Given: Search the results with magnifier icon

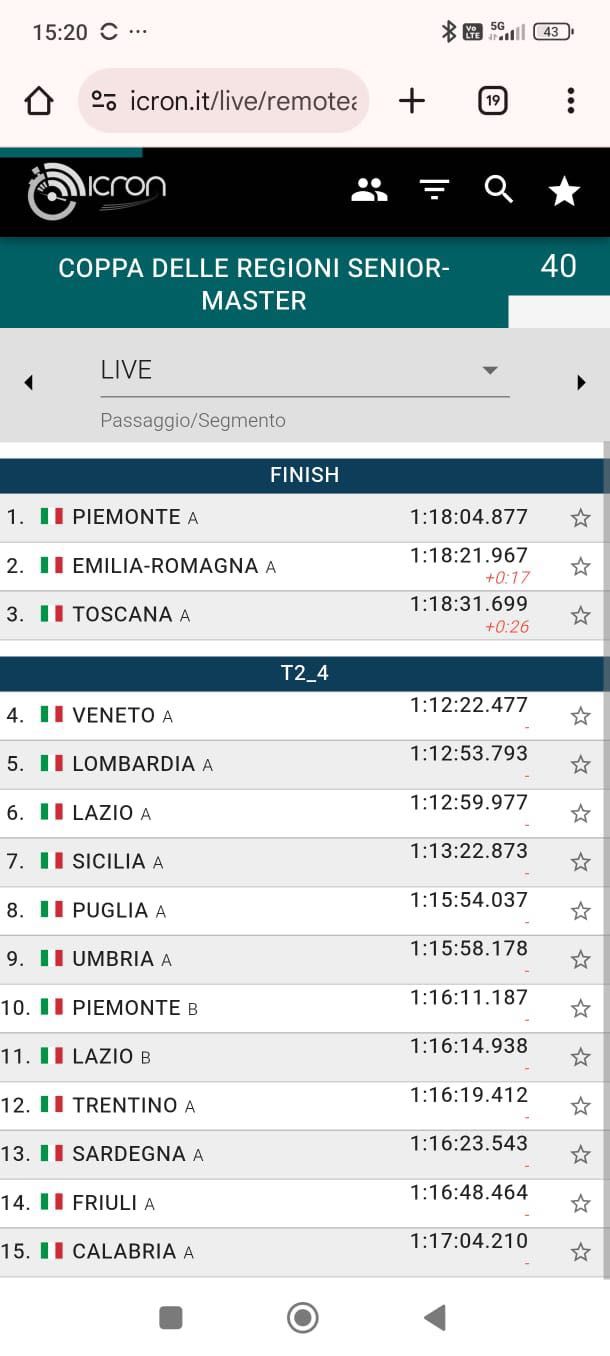Looking at the screenshot, I should [x=499, y=190].
